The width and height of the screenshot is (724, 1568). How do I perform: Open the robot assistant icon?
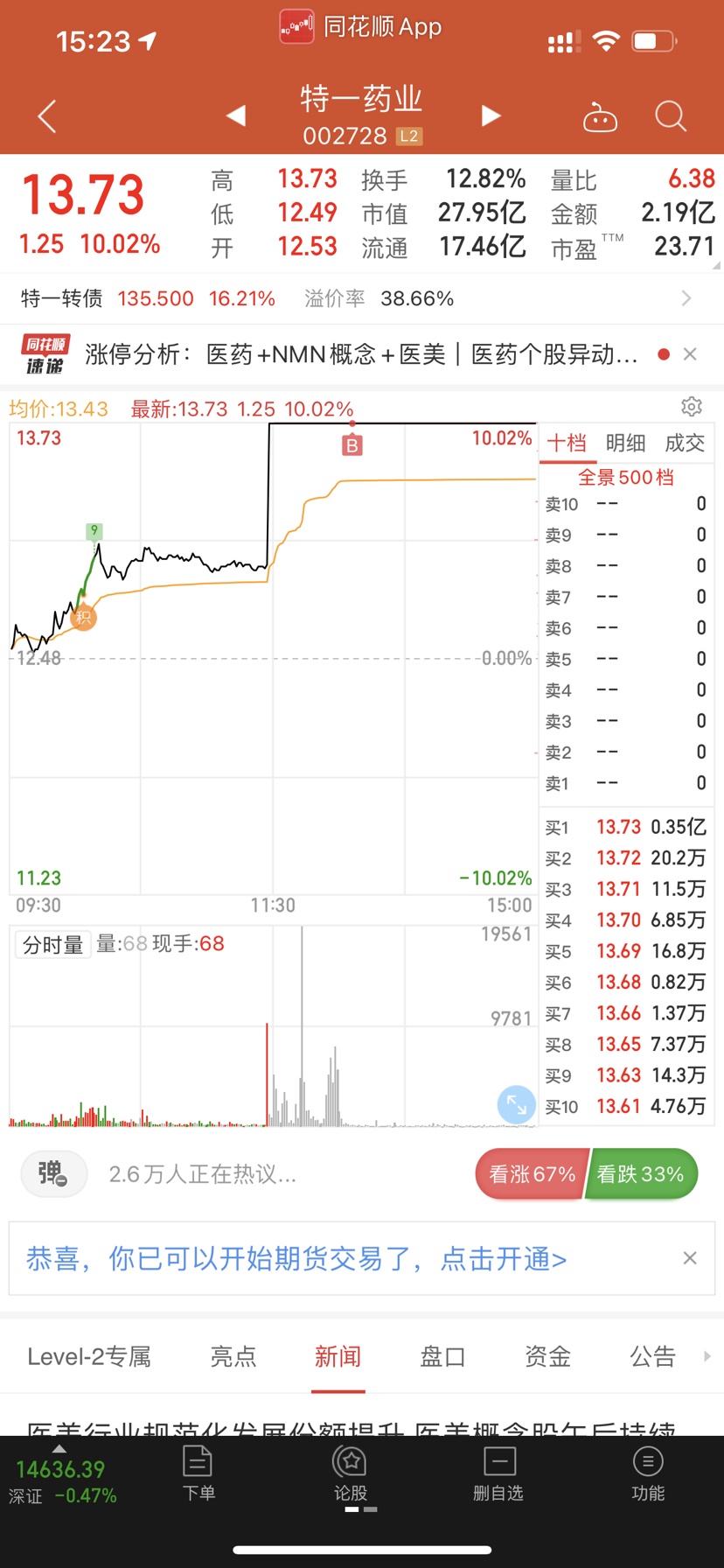pyautogui.click(x=600, y=116)
